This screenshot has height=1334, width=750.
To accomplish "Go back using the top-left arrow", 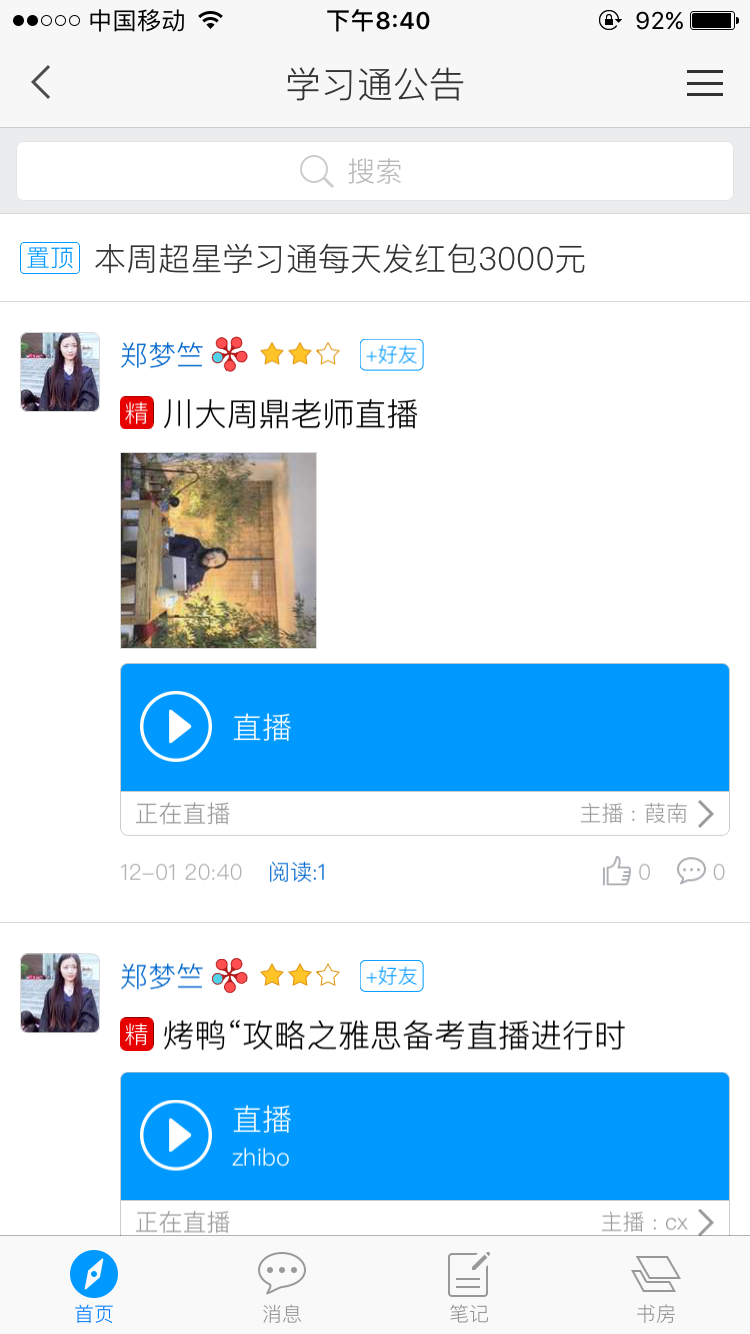I will 41,83.
